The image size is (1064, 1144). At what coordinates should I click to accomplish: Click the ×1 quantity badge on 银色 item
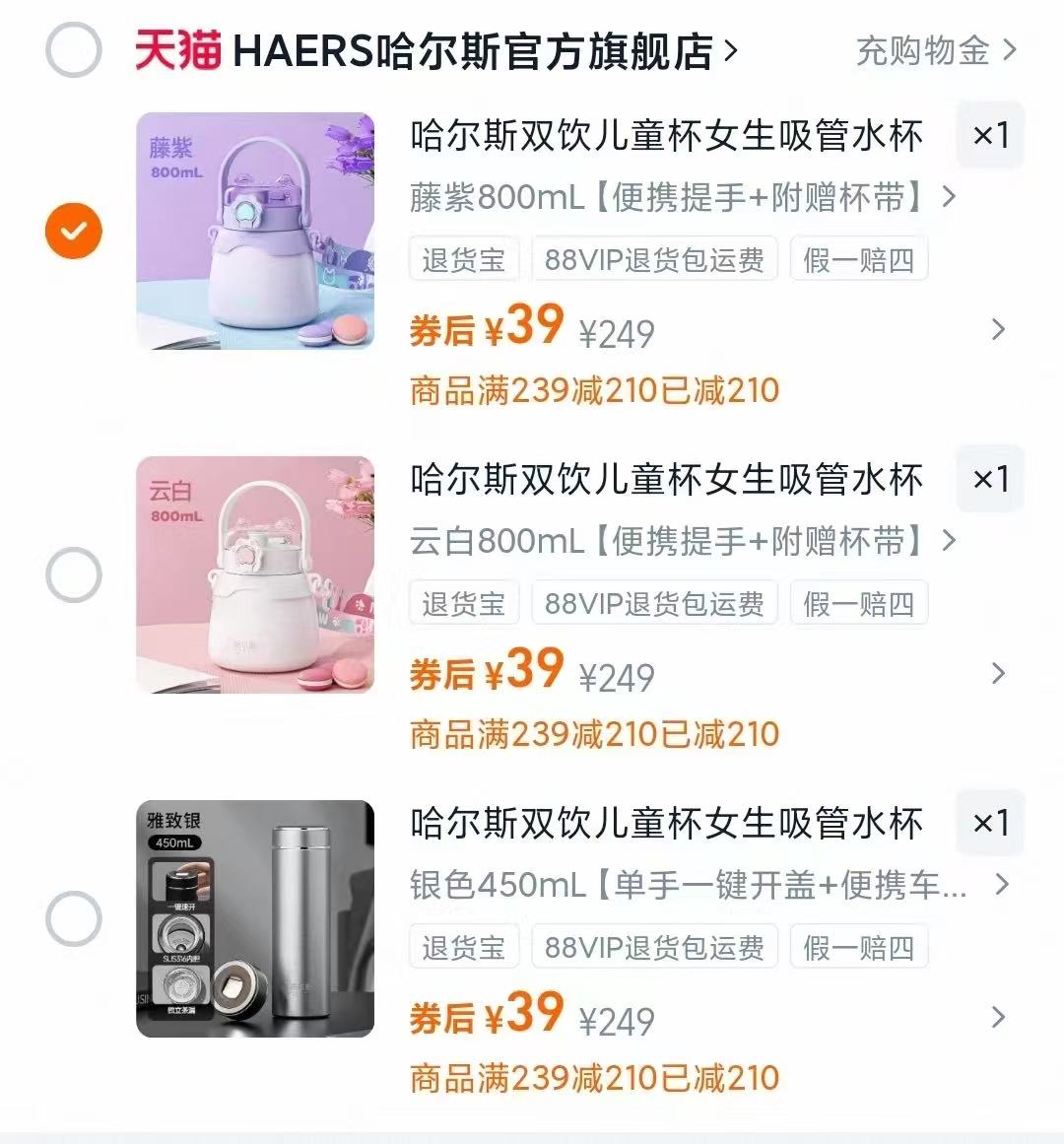(x=990, y=824)
